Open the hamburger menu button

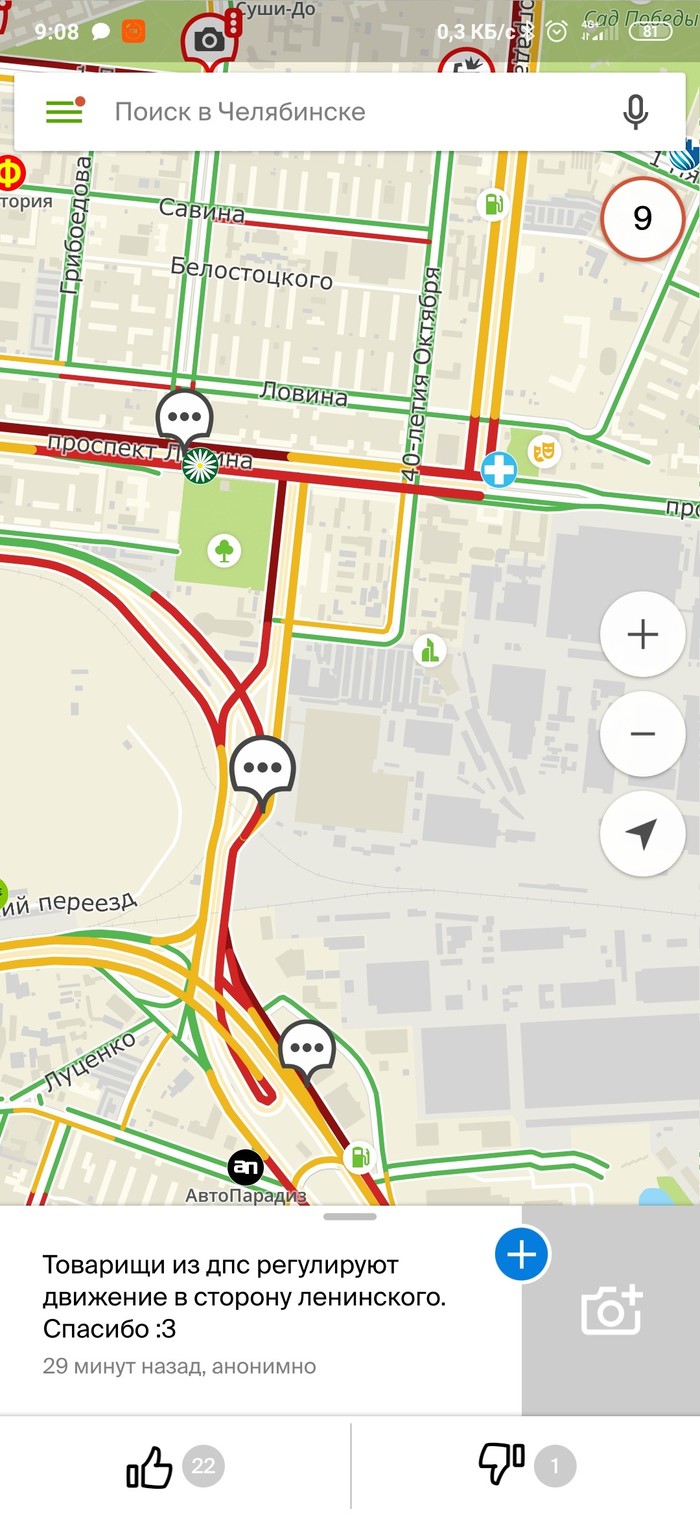tap(64, 111)
